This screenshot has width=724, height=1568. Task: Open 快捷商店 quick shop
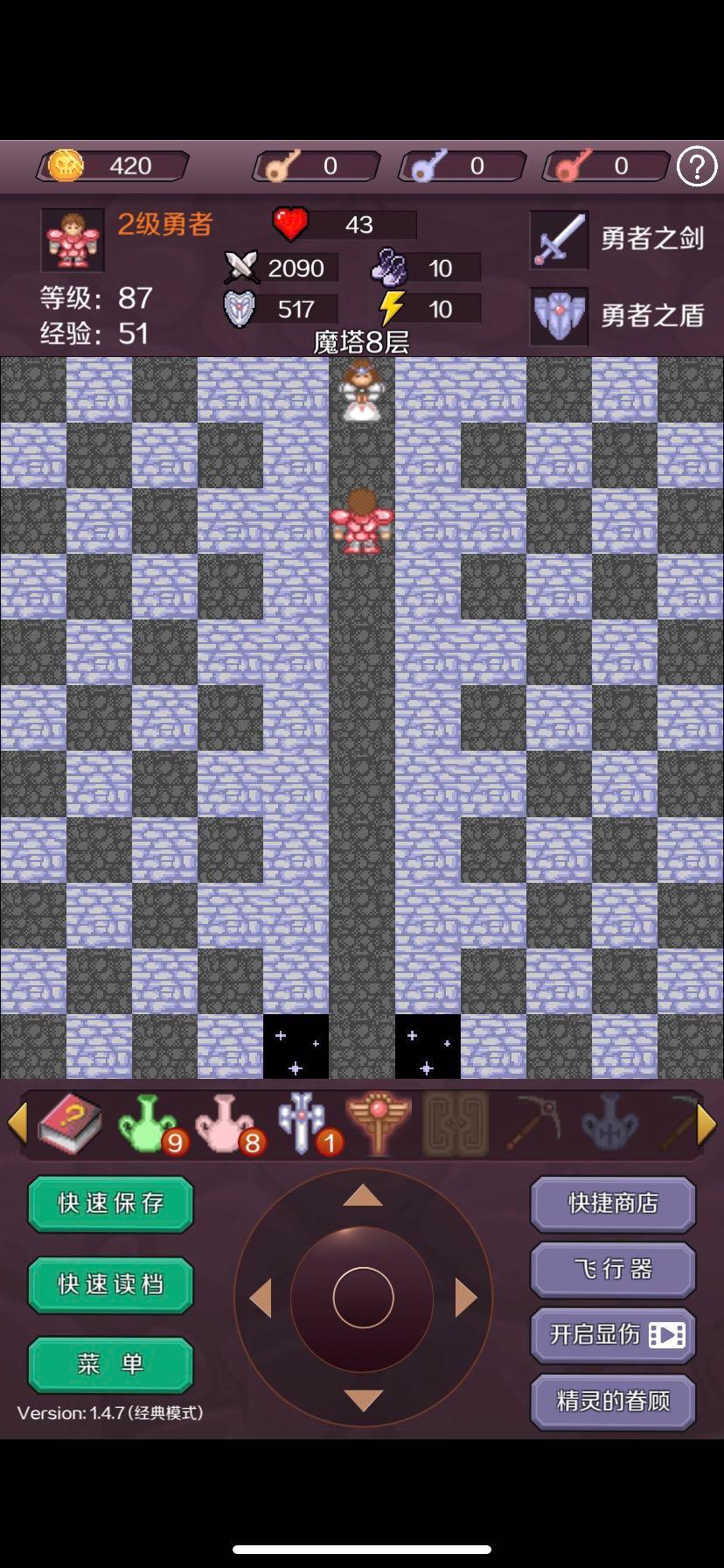click(x=613, y=1203)
